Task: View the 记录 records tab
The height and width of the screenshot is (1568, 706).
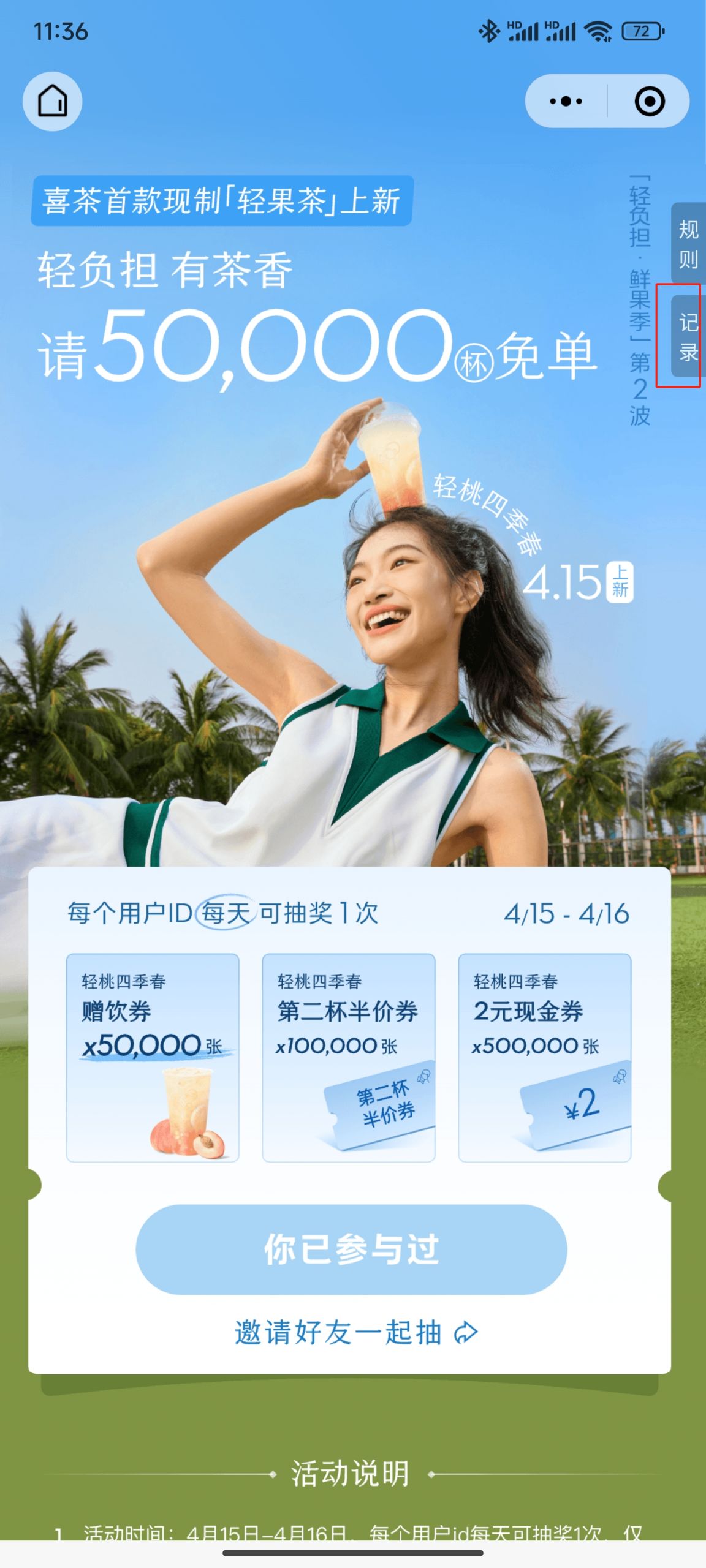Action: tap(688, 336)
